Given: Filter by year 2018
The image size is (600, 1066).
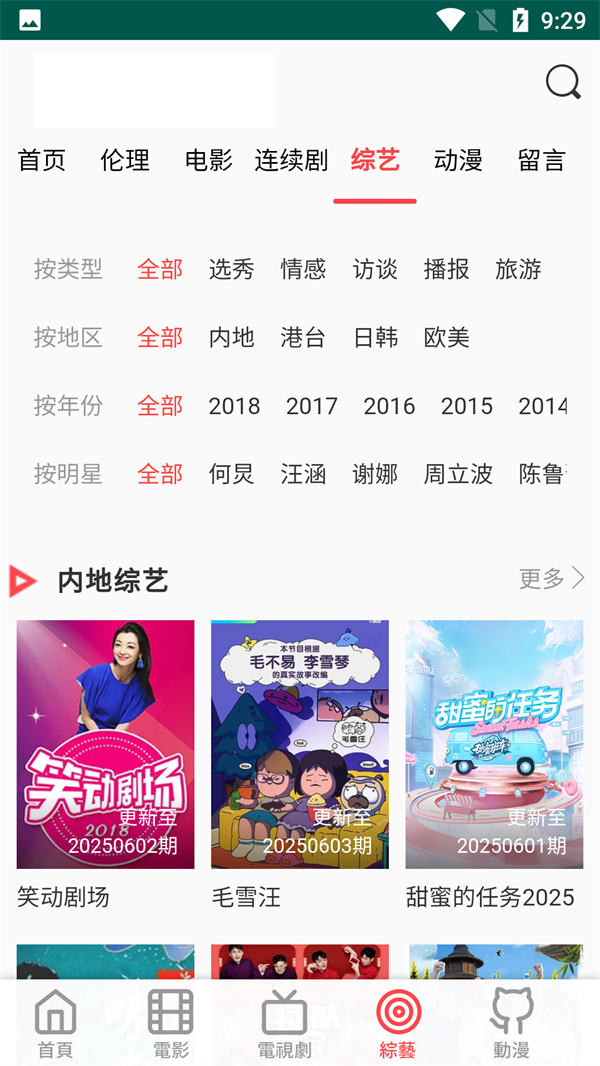Looking at the screenshot, I should point(234,406).
